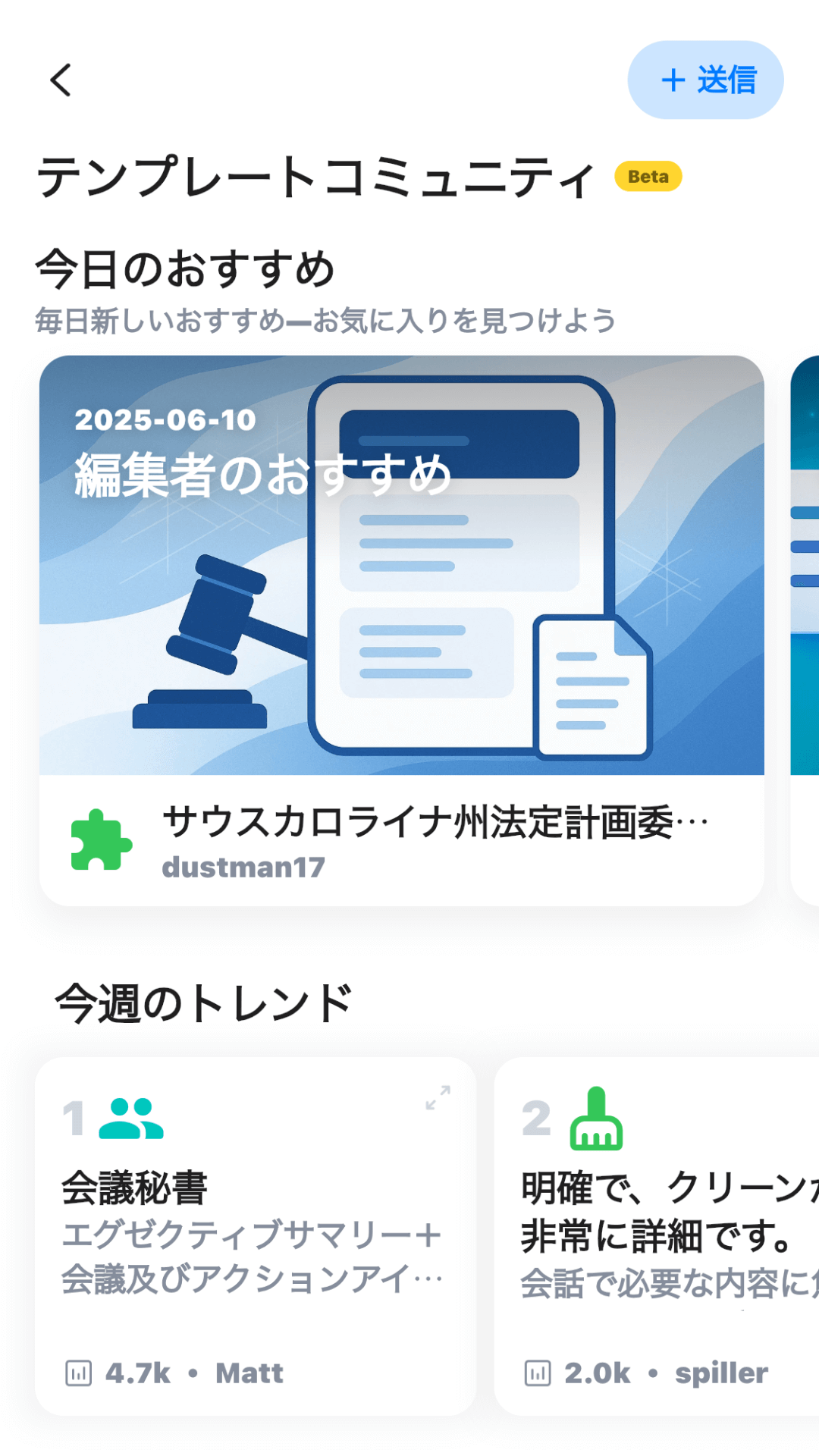
Task: Tap the 送信 submit button
Action: tap(705, 80)
